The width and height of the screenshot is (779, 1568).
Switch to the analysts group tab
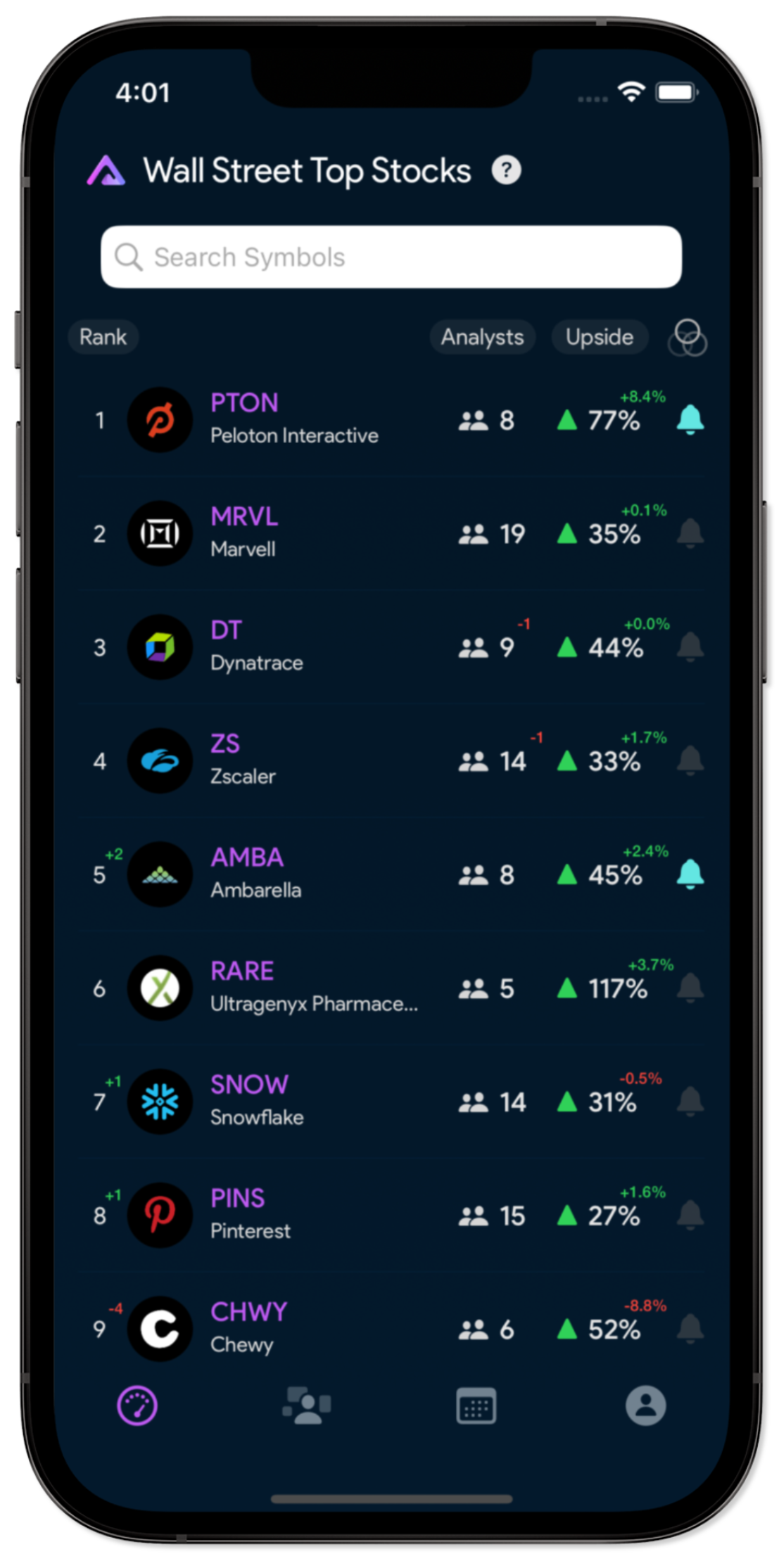click(307, 1406)
